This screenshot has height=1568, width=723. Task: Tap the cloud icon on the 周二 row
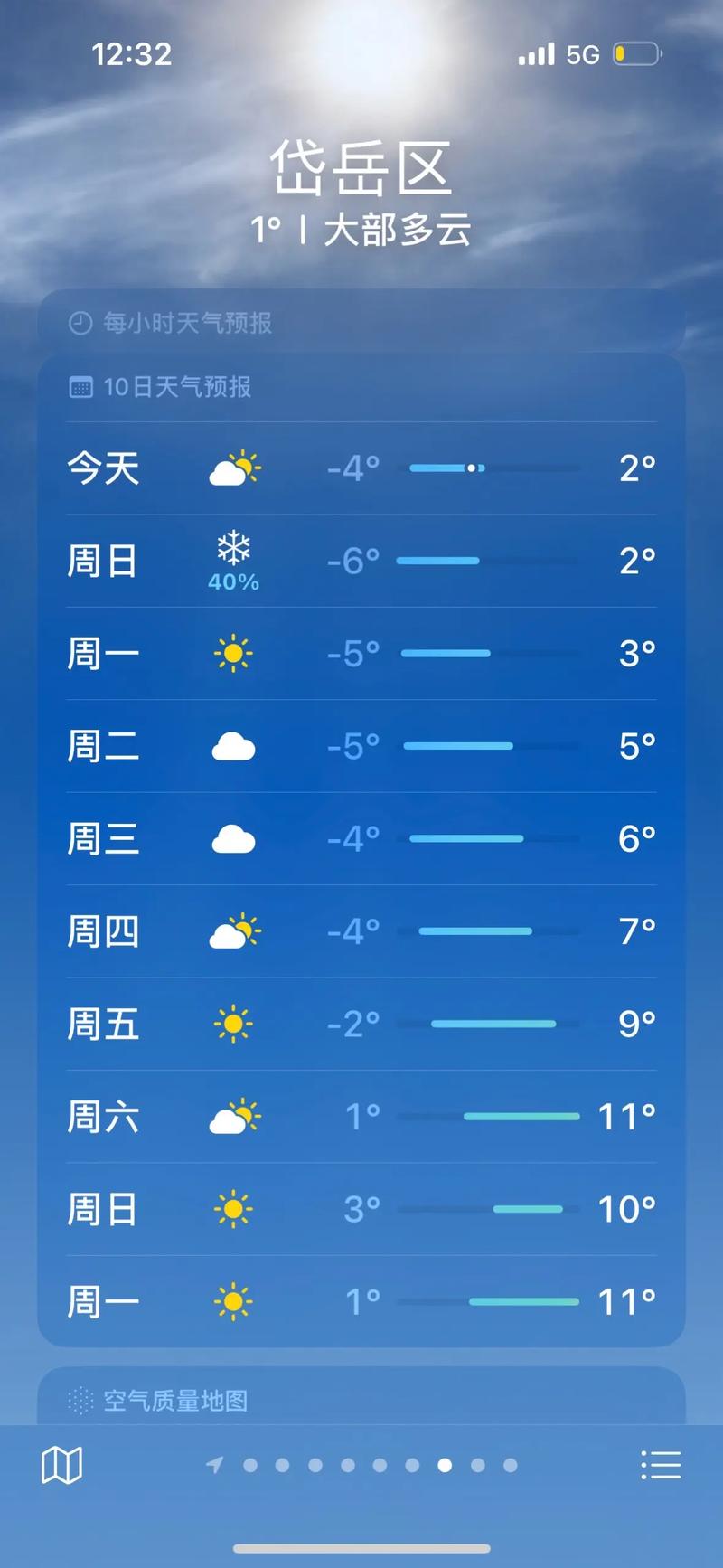[x=233, y=746]
